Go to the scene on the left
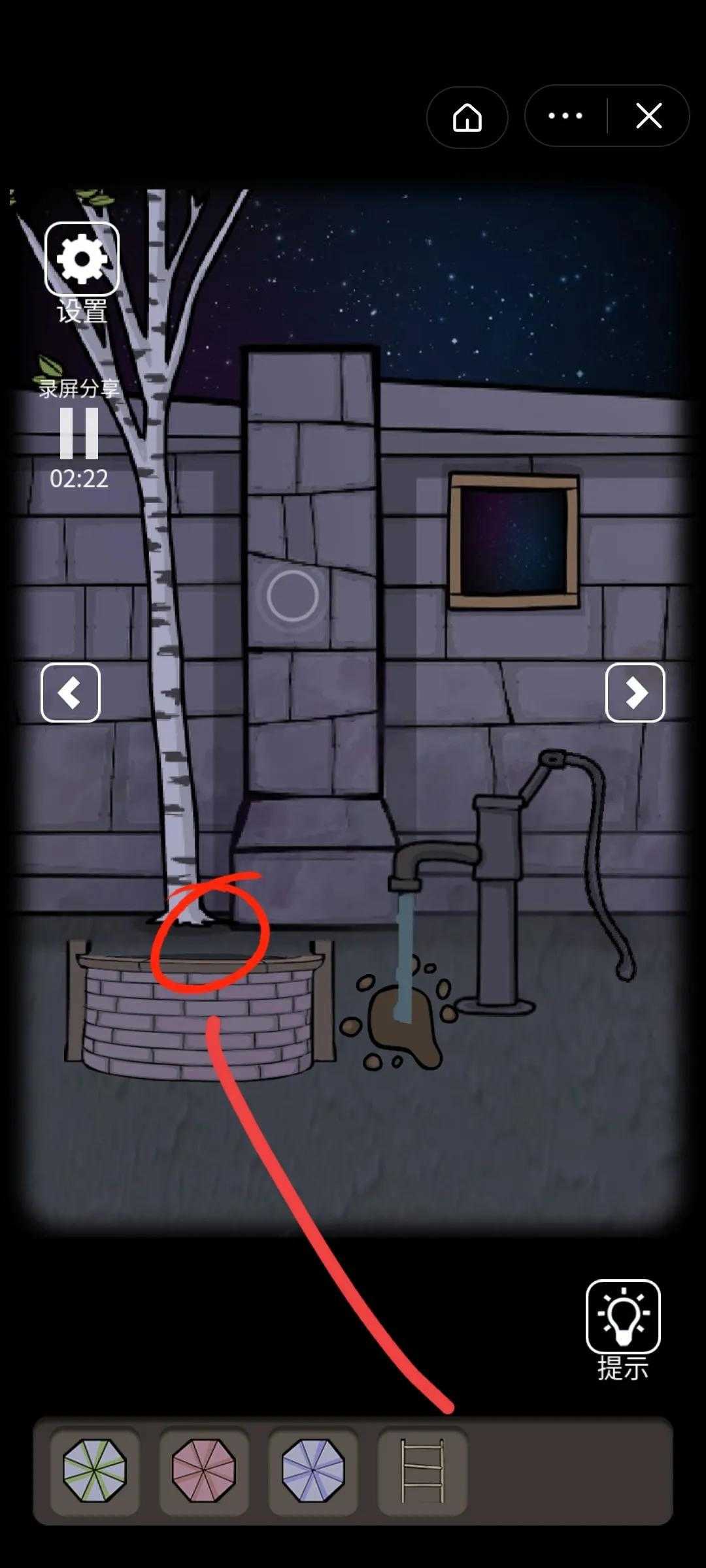This screenshot has height=1568, width=706. [x=71, y=693]
